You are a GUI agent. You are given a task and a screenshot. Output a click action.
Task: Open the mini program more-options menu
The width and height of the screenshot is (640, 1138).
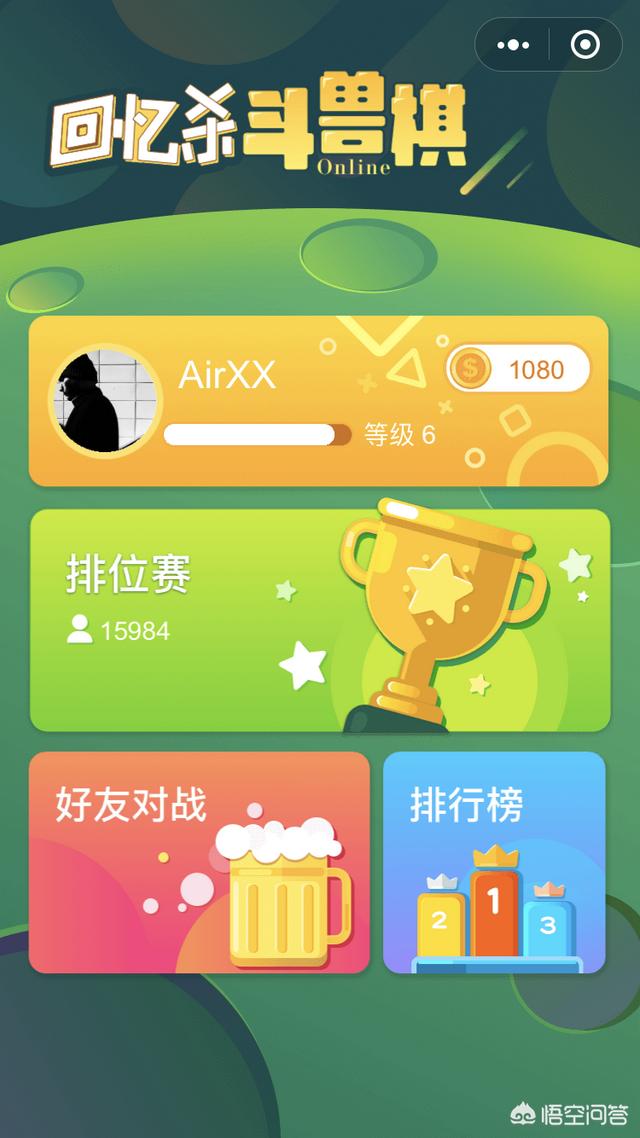[513, 45]
